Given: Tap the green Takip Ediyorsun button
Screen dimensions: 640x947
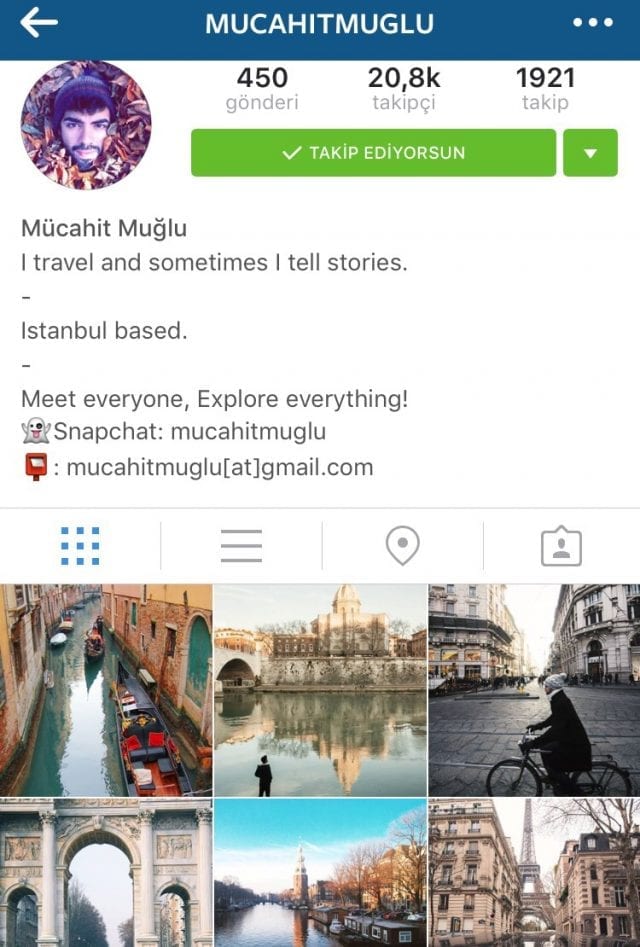Looking at the screenshot, I should pos(373,153).
